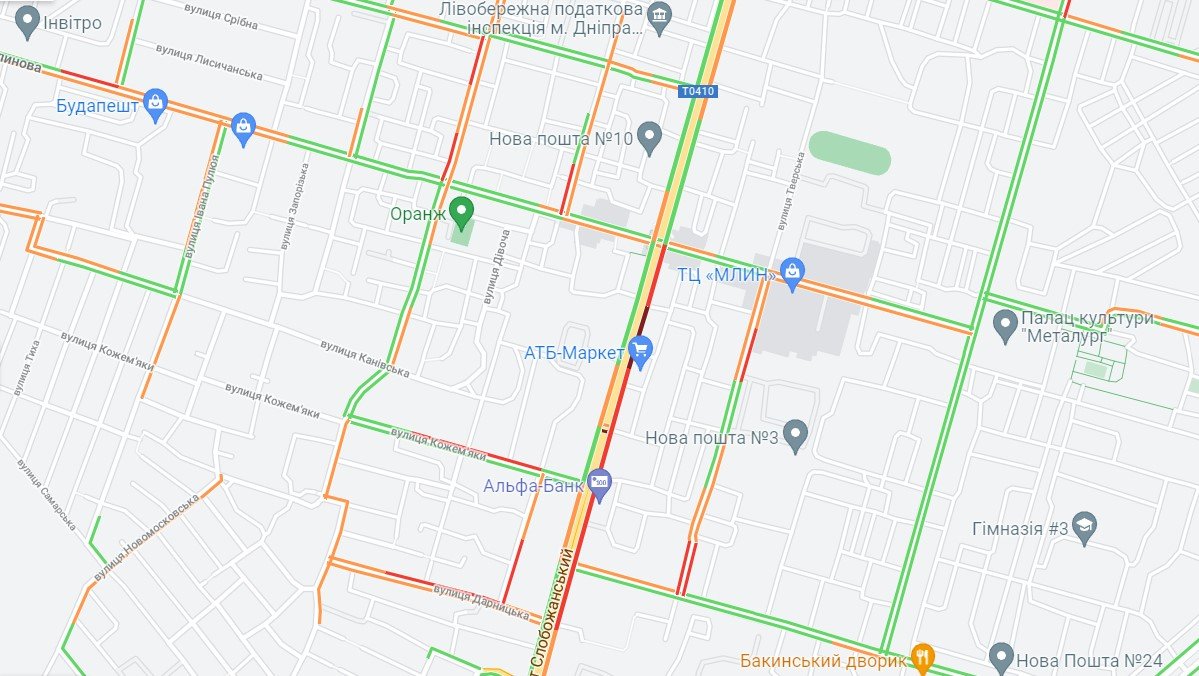The width and height of the screenshot is (1199, 676).
Task: Open ТЦ «МЛИН» shopping pin
Action: (793, 272)
